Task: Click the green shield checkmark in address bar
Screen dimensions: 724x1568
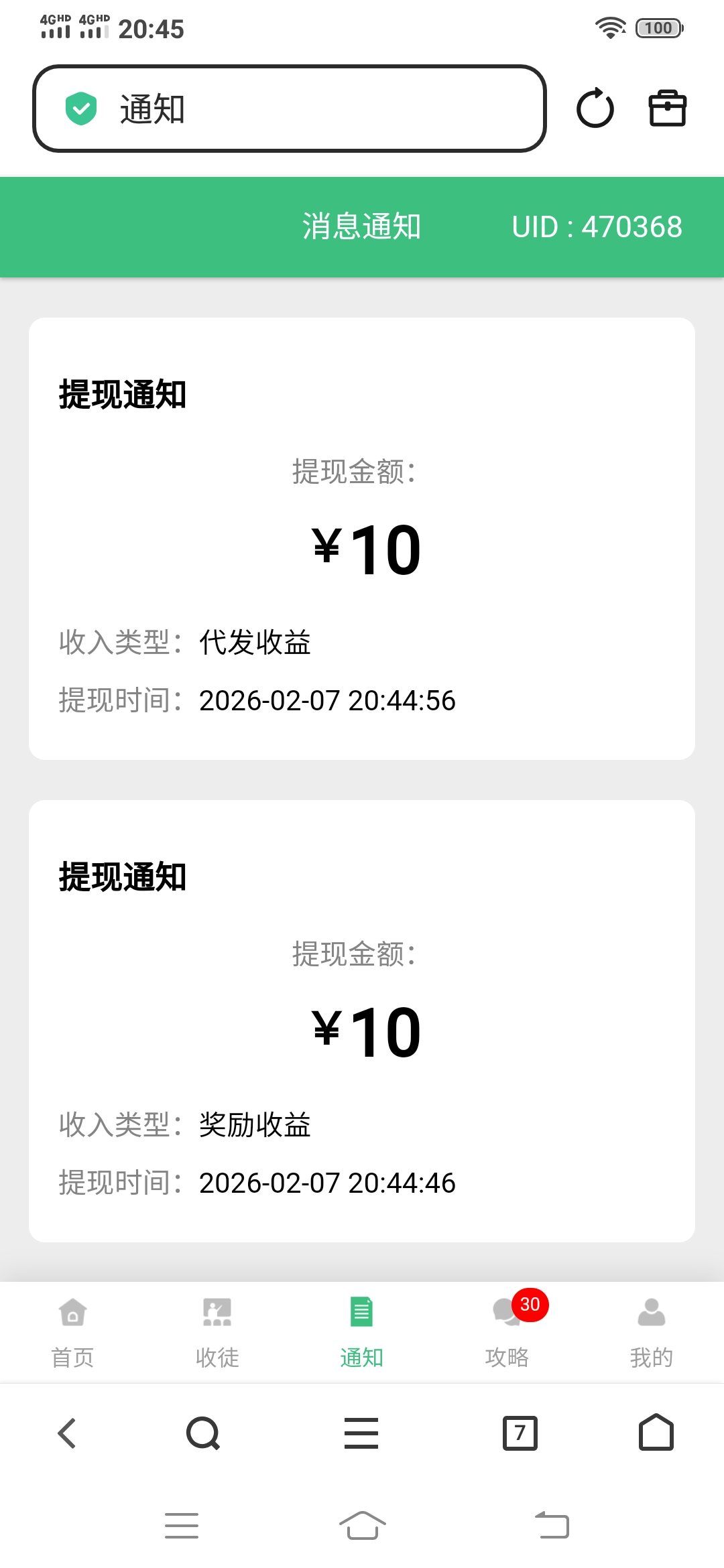Action: 80,107
